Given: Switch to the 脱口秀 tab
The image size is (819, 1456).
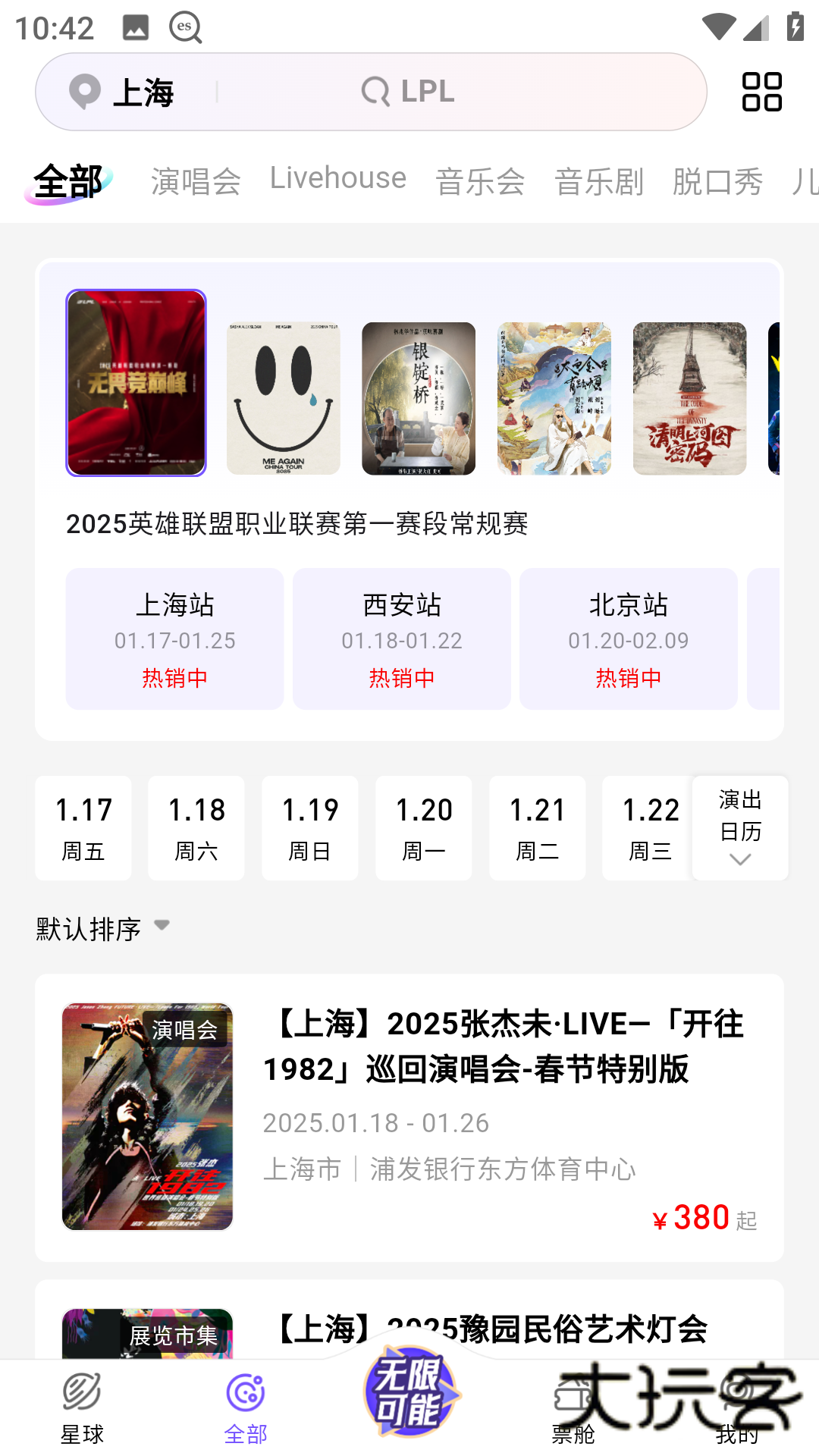Looking at the screenshot, I should click(716, 180).
